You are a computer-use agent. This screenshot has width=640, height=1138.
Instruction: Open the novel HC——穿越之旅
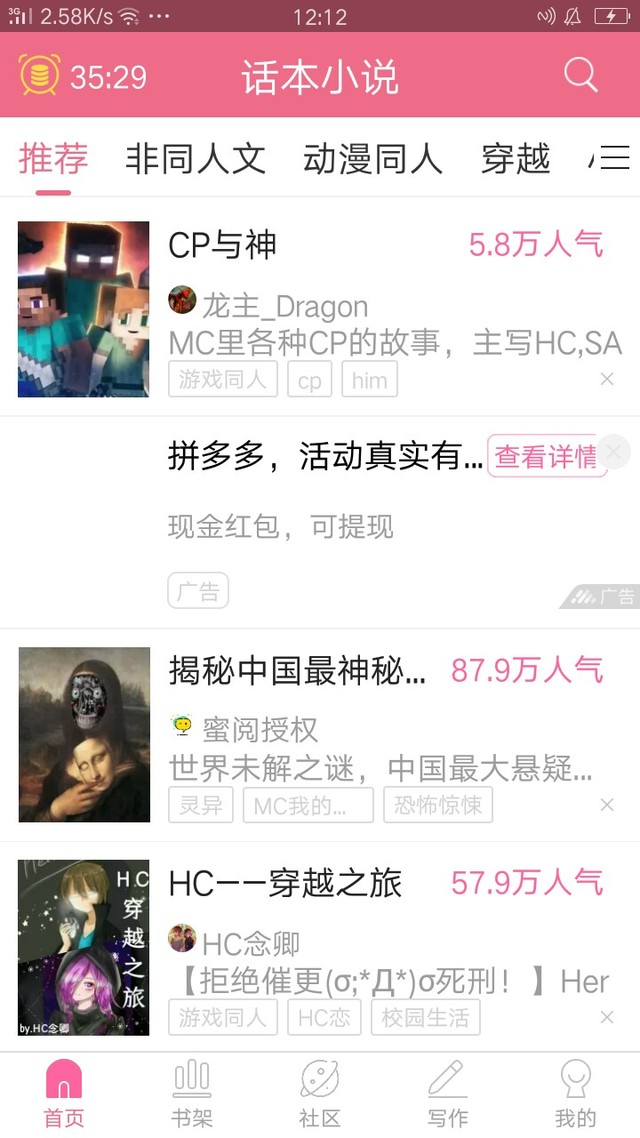[x=285, y=883]
